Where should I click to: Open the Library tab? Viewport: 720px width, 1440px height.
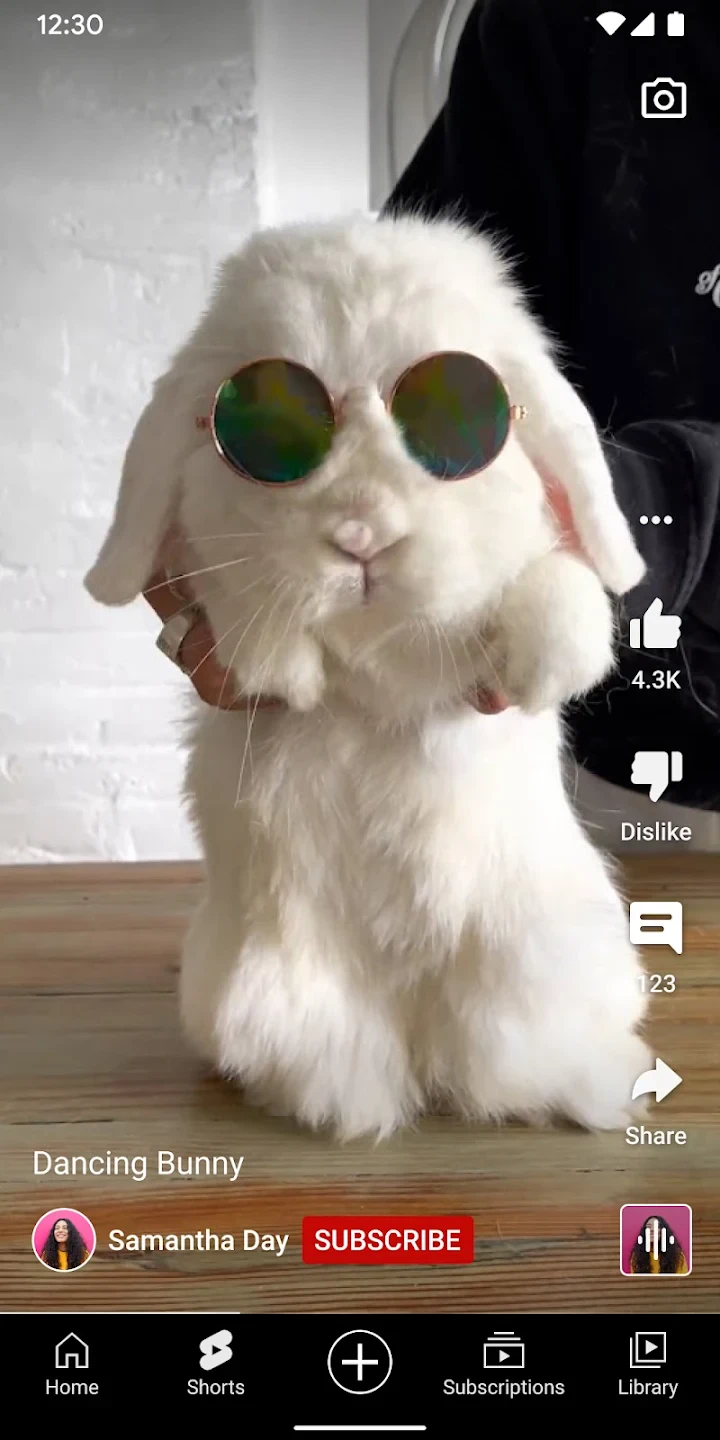pos(648,1364)
